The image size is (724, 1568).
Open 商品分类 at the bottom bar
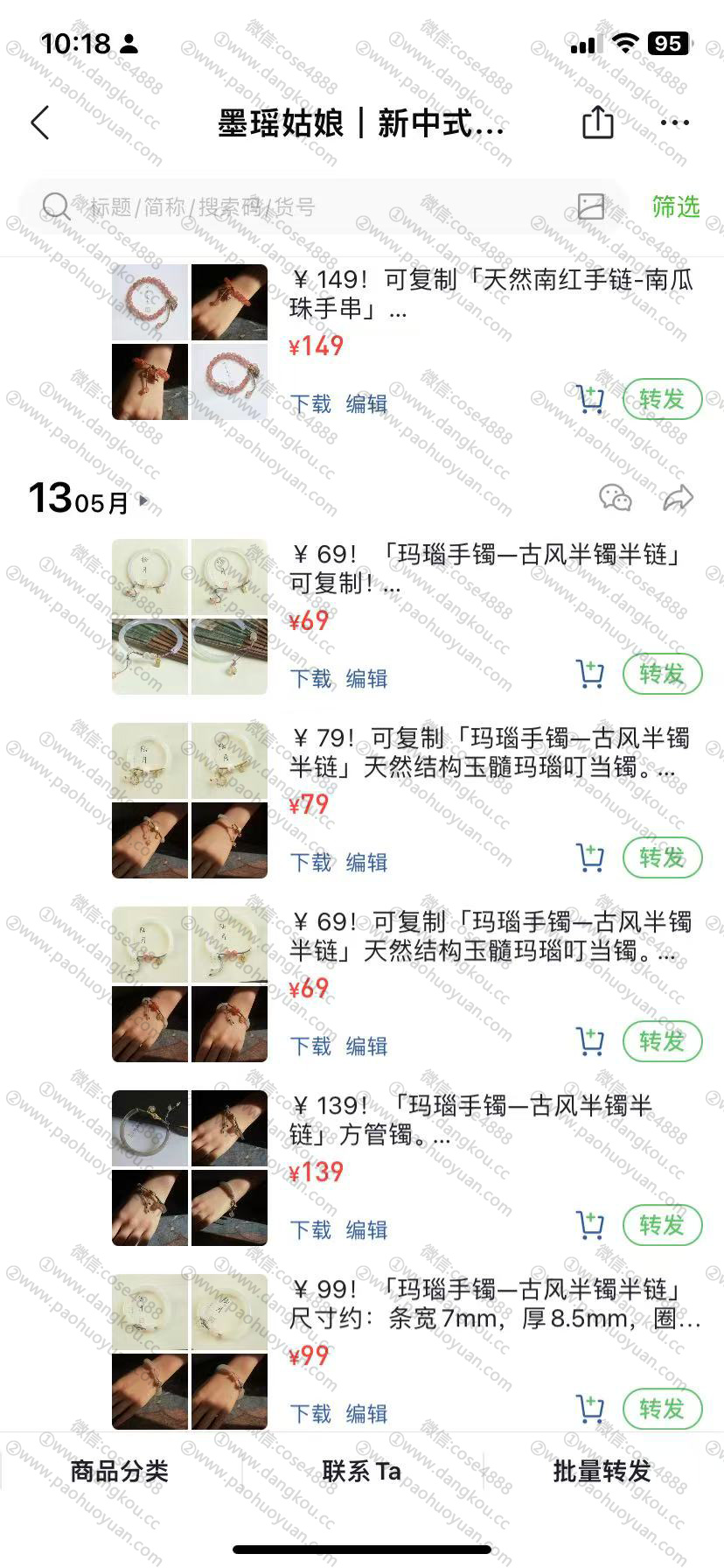[120, 1472]
